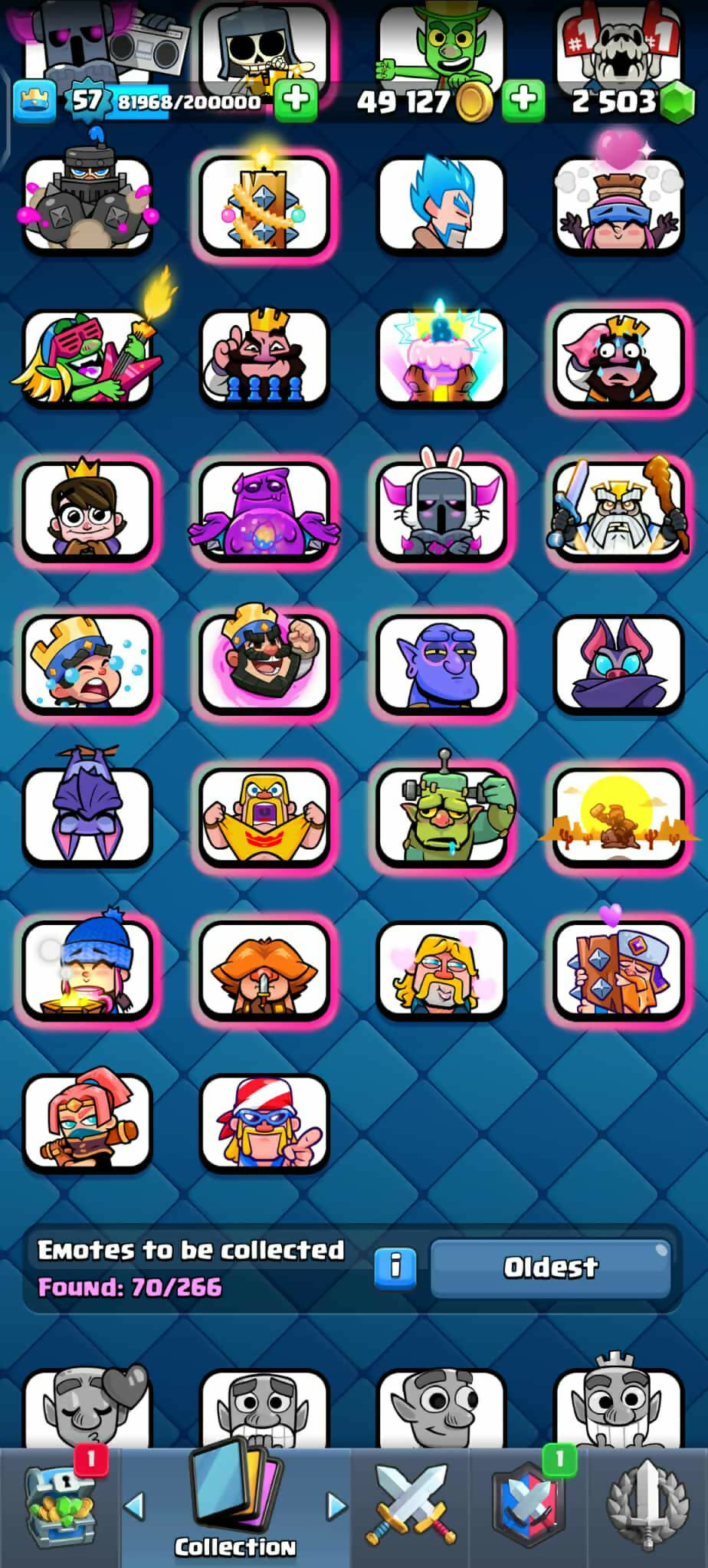Go to previous Collection section arrow
The height and width of the screenshot is (1568, 708).
click(135, 1506)
